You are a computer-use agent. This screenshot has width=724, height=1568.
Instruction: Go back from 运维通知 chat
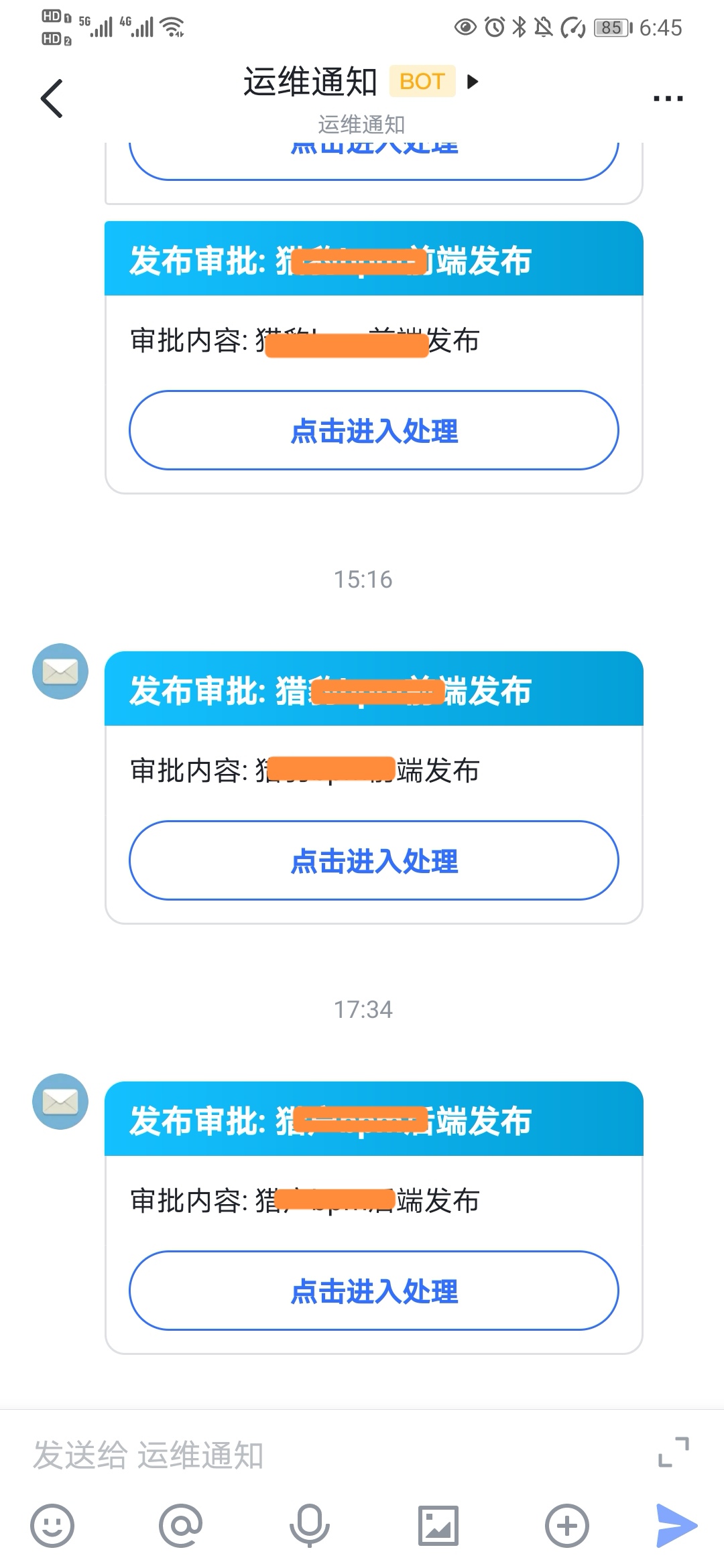tap(52, 99)
